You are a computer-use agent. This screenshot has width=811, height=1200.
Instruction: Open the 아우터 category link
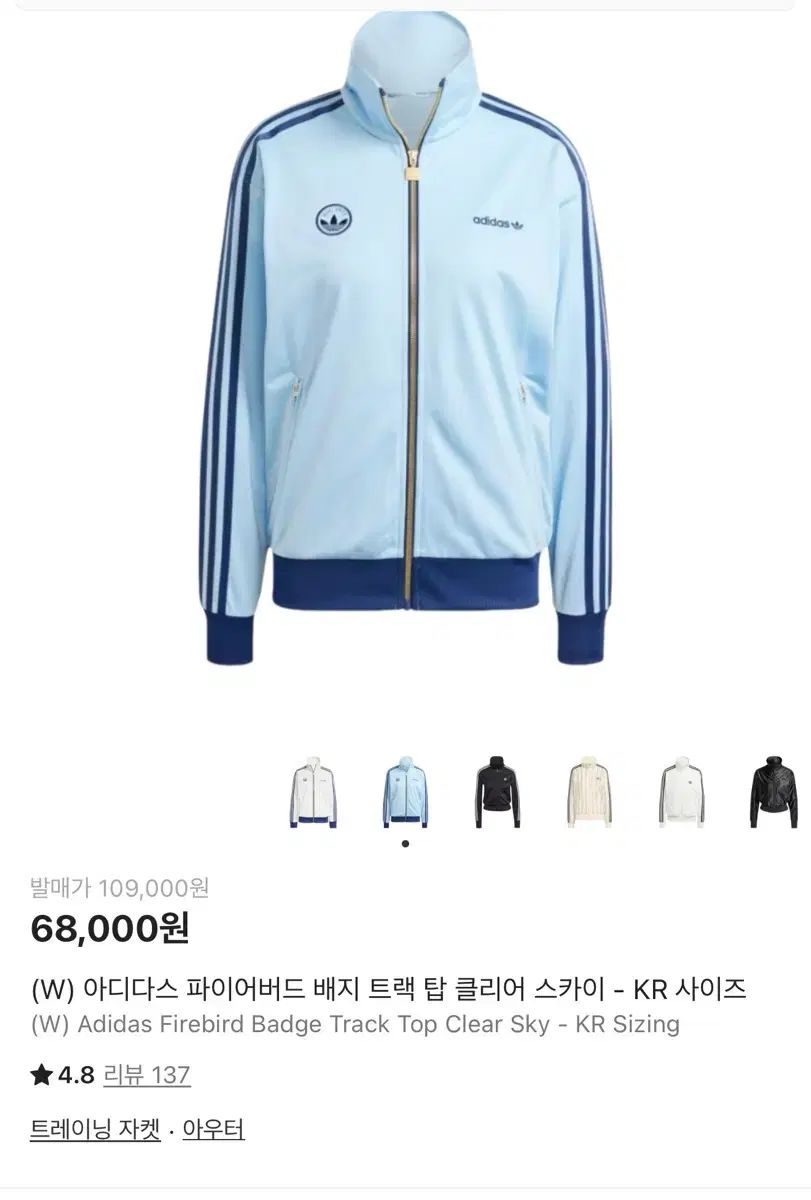(213, 1129)
